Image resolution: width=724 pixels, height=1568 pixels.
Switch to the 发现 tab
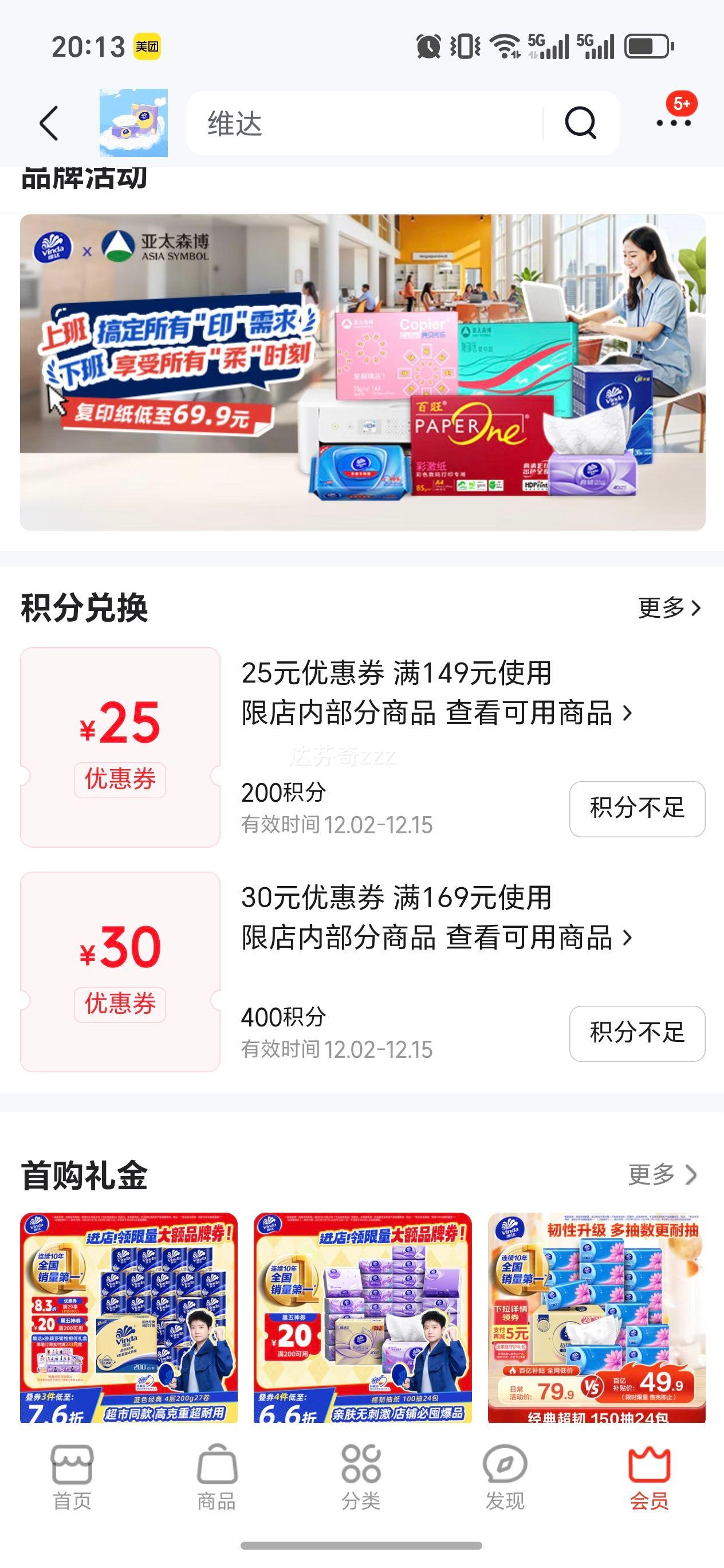[505, 1477]
